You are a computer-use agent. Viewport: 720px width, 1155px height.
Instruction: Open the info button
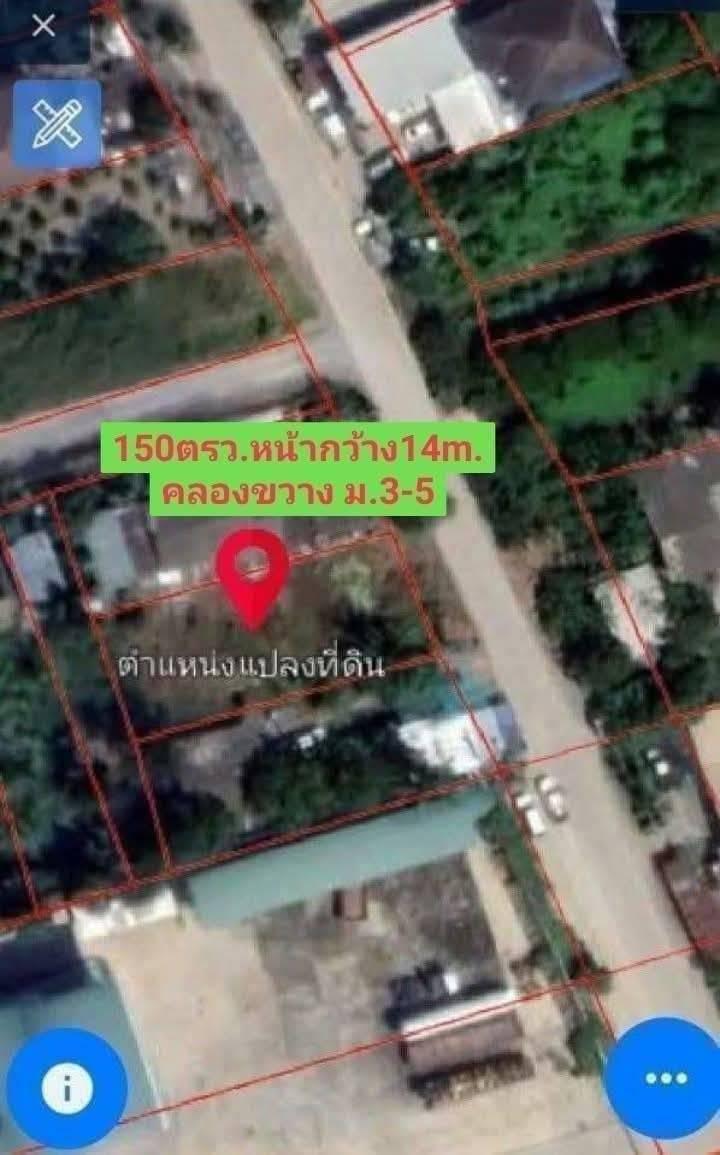(67, 1088)
